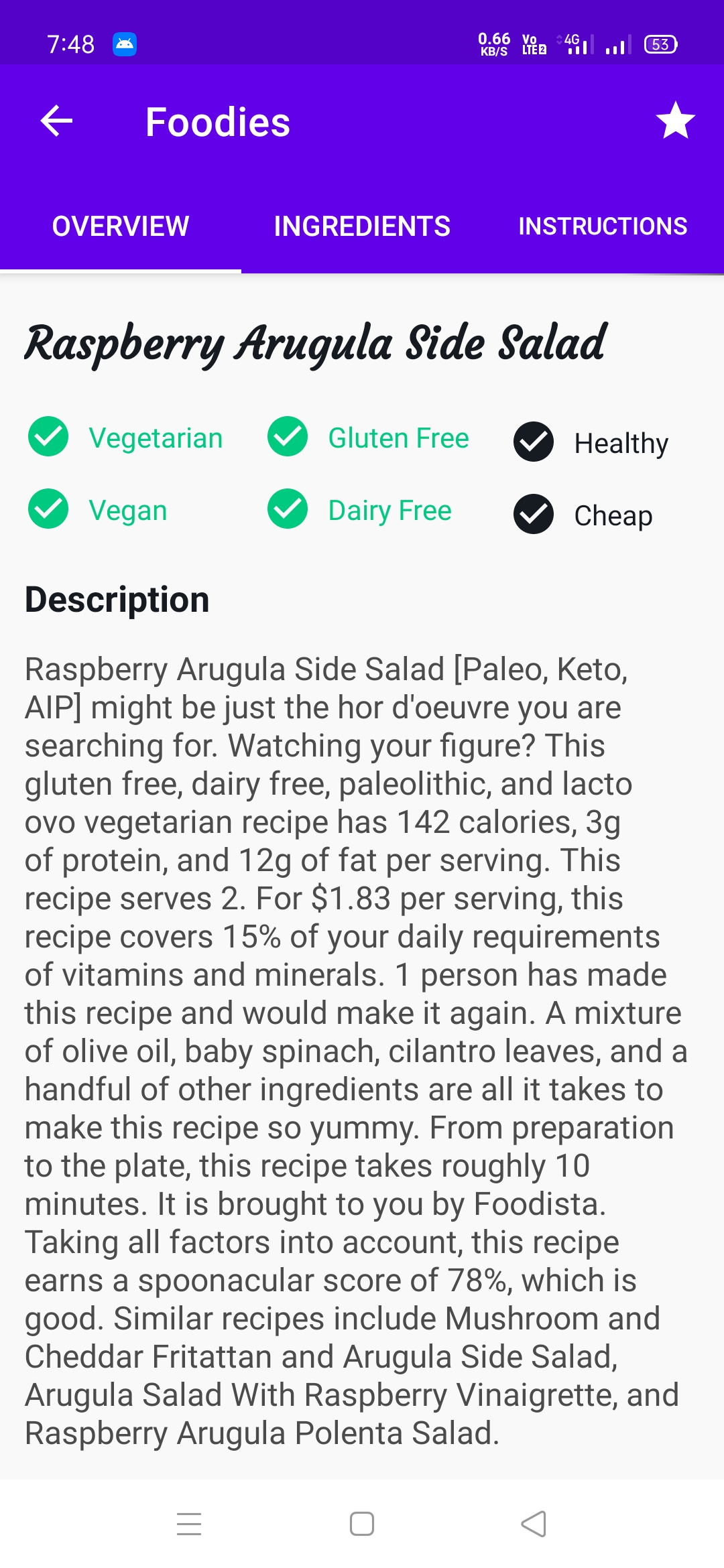Screen dimensions: 724x1568
Task: Select the Overview tab
Action: (x=121, y=226)
